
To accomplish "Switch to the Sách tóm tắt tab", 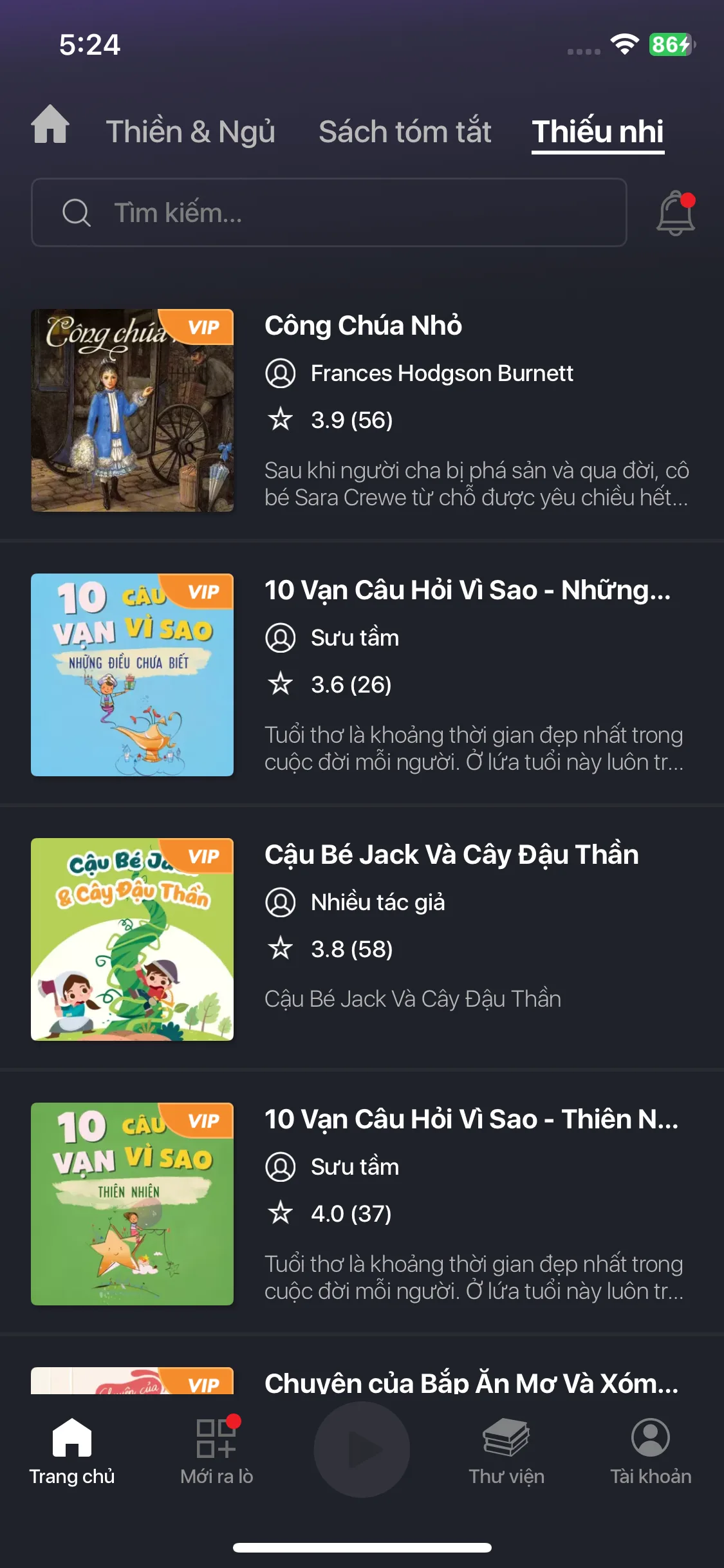I will pyautogui.click(x=405, y=132).
